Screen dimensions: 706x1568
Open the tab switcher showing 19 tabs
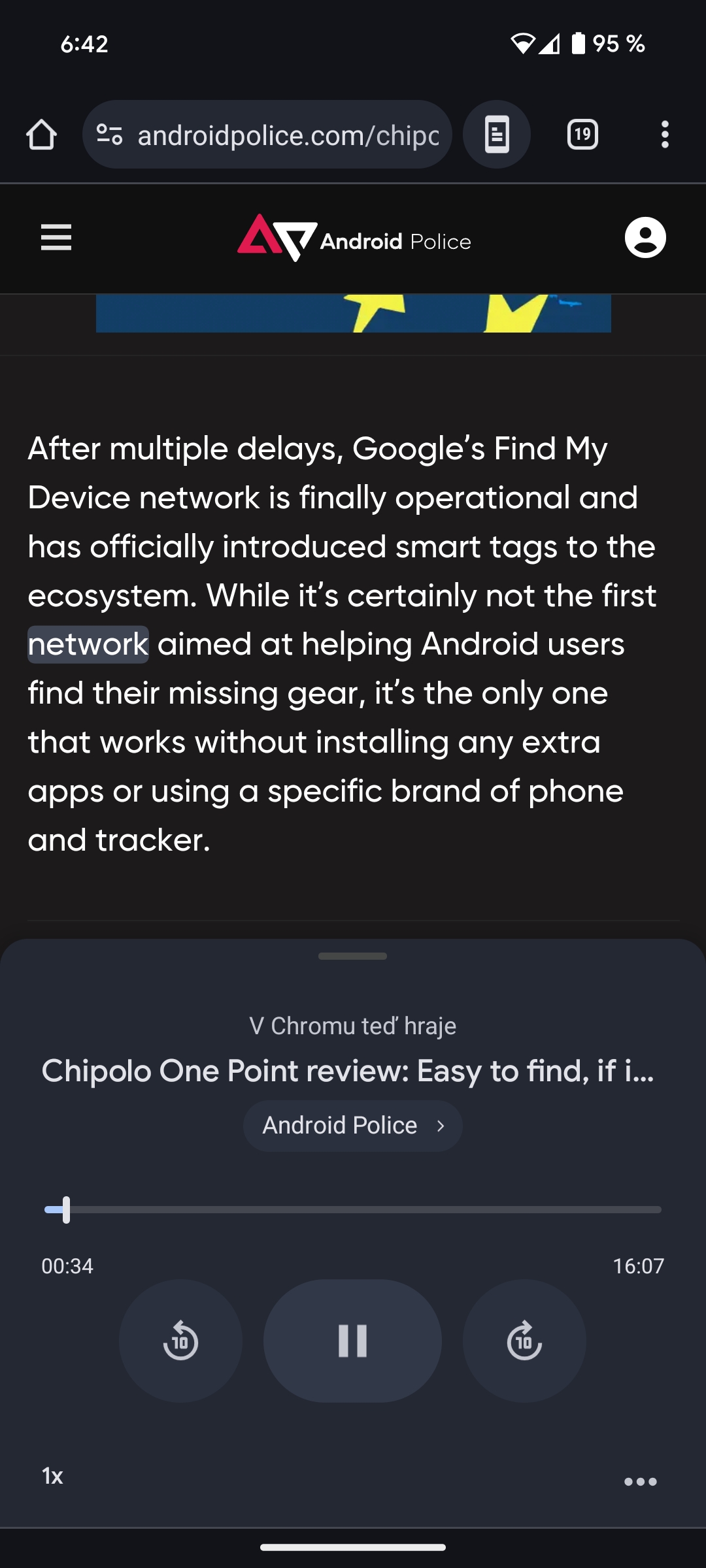coord(582,135)
